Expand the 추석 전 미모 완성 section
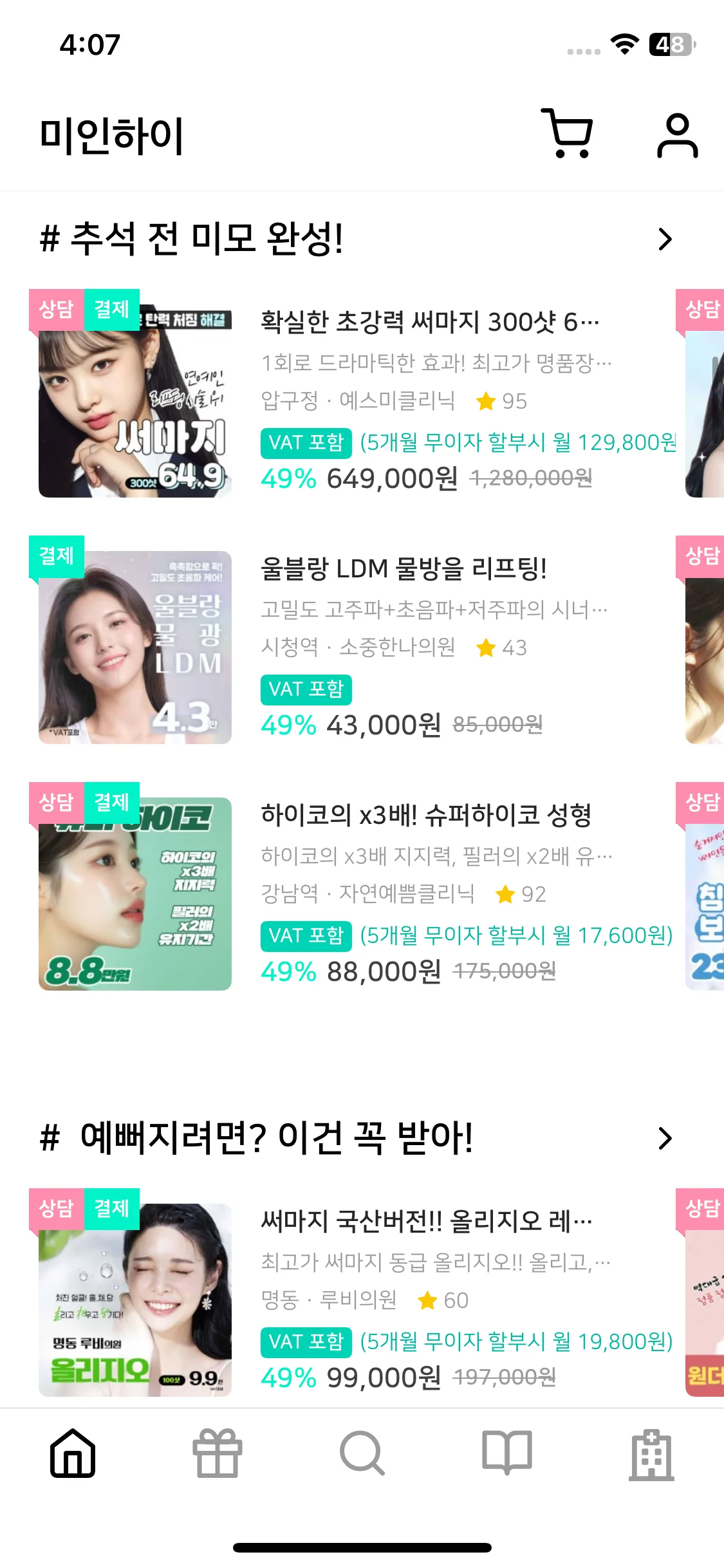724x1568 pixels. [x=665, y=239]
